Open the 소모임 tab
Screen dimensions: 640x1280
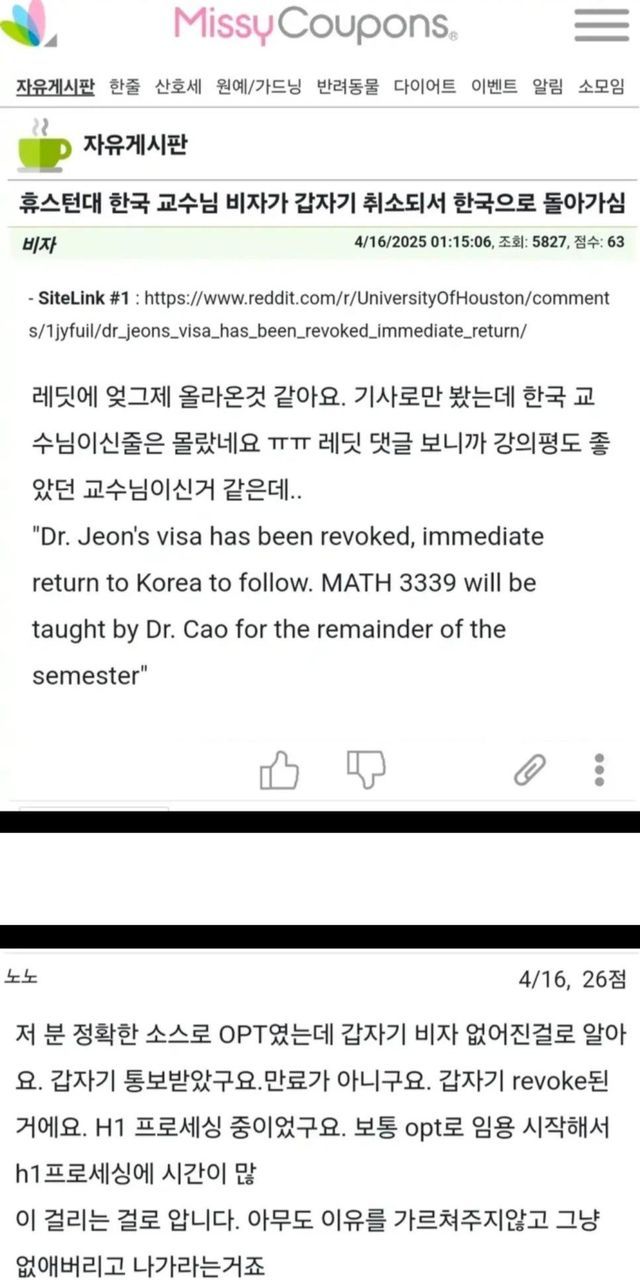click(601, 86)
